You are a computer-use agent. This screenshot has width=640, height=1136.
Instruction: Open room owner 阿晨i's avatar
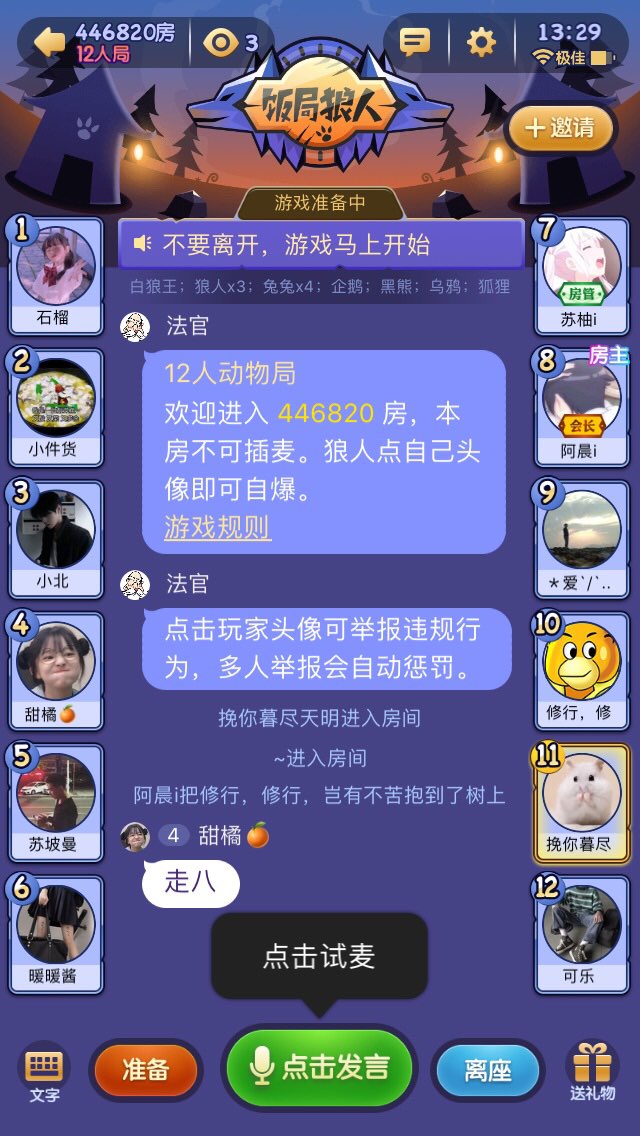582,399
